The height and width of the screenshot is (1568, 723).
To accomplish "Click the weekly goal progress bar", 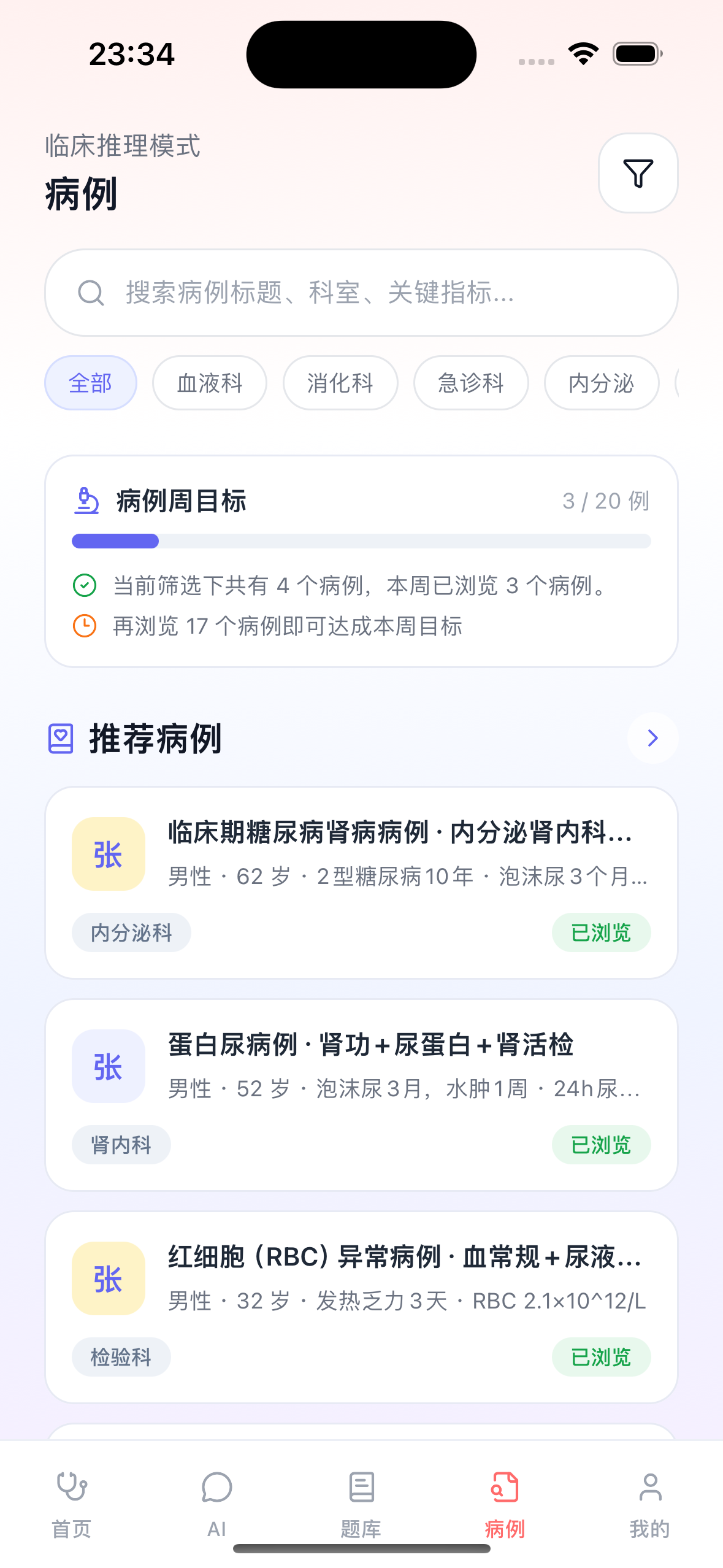I will point(361,541).
